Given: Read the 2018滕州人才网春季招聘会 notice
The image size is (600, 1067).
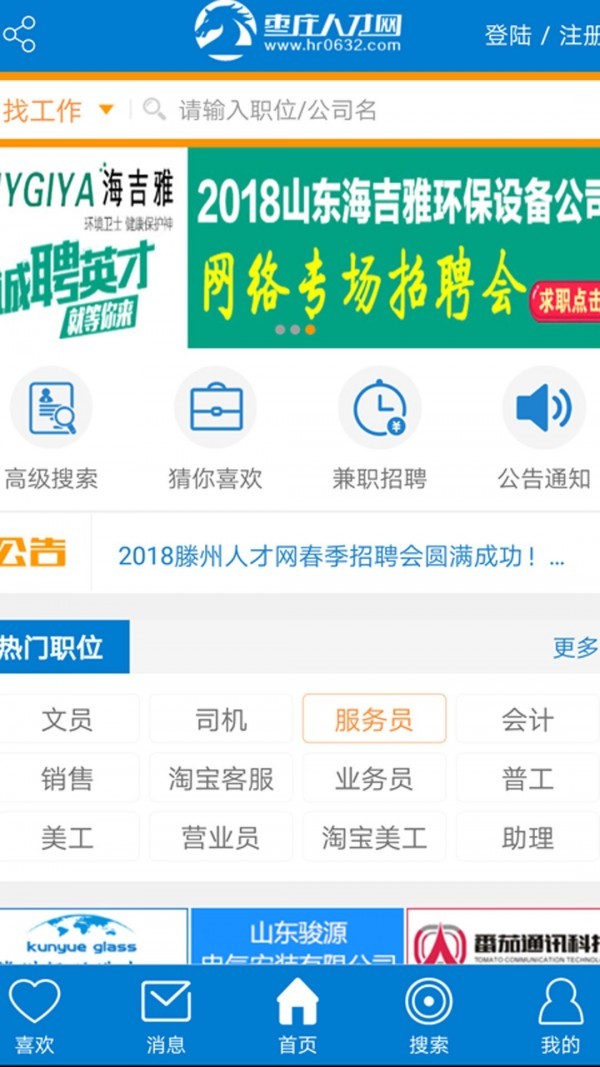Looking at the screenshot, I should click(340, 556).
